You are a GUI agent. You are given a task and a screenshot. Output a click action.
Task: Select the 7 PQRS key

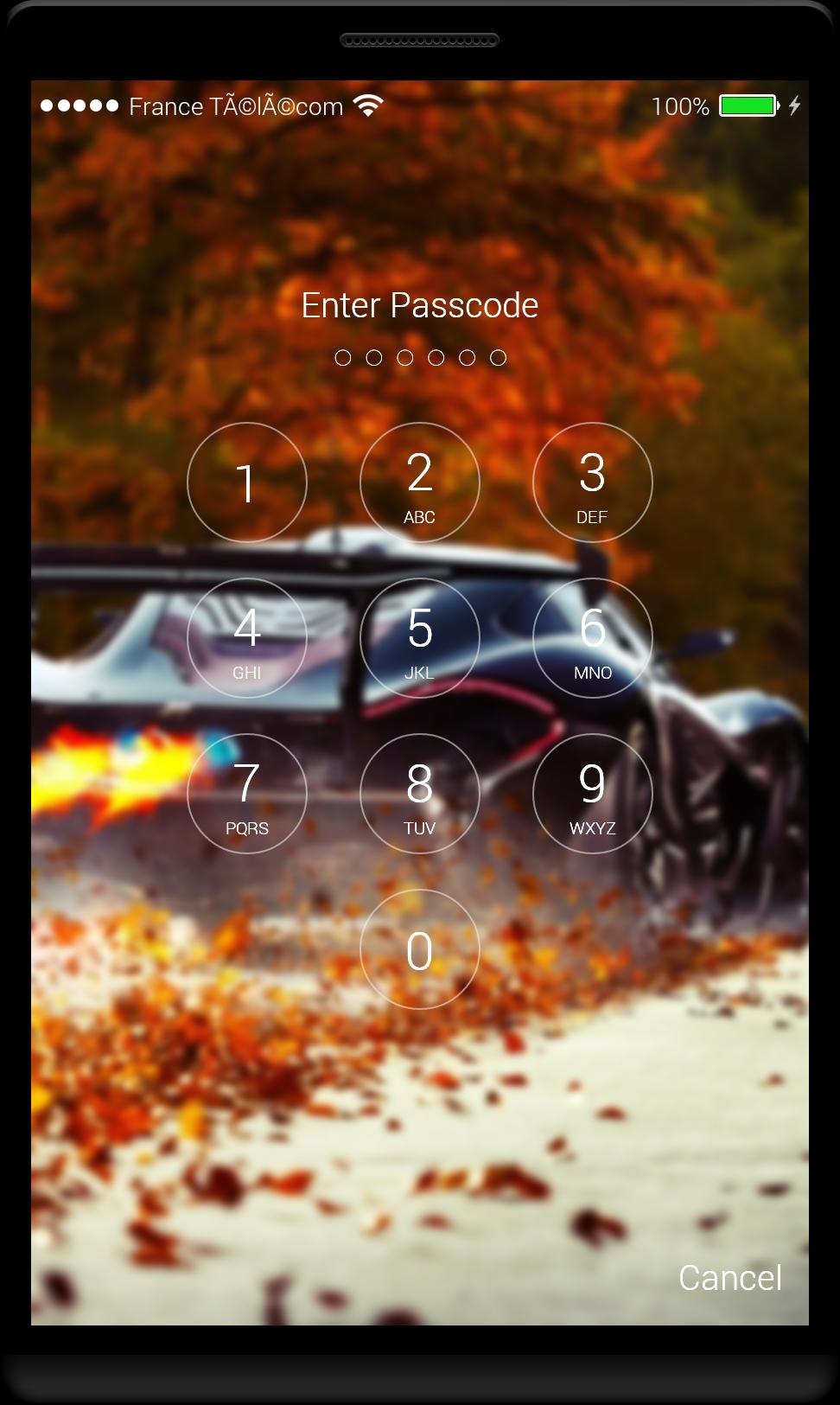(x=247, y=794)
